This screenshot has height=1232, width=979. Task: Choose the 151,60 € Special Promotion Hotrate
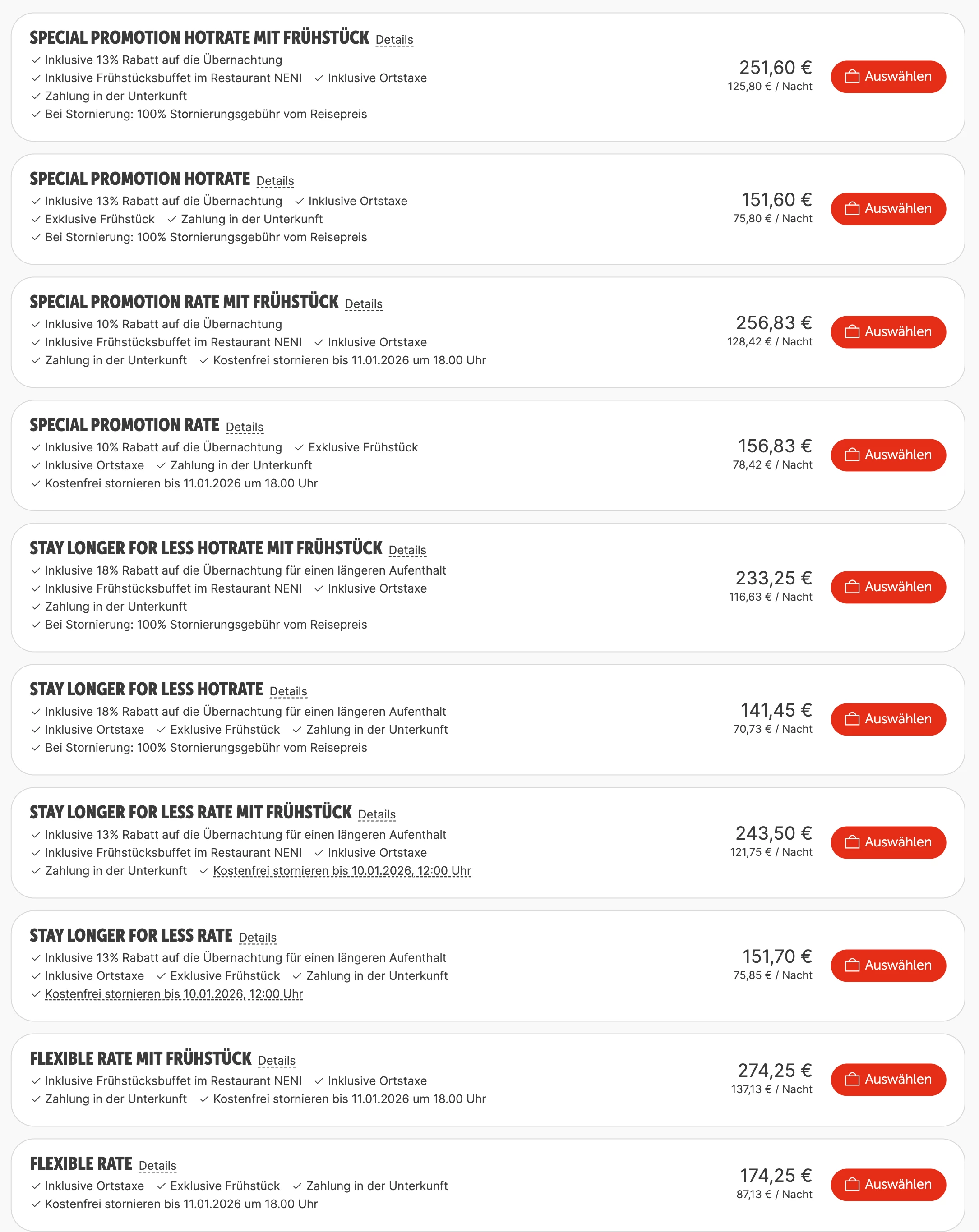pyautogui.click(x=888, y=209)
